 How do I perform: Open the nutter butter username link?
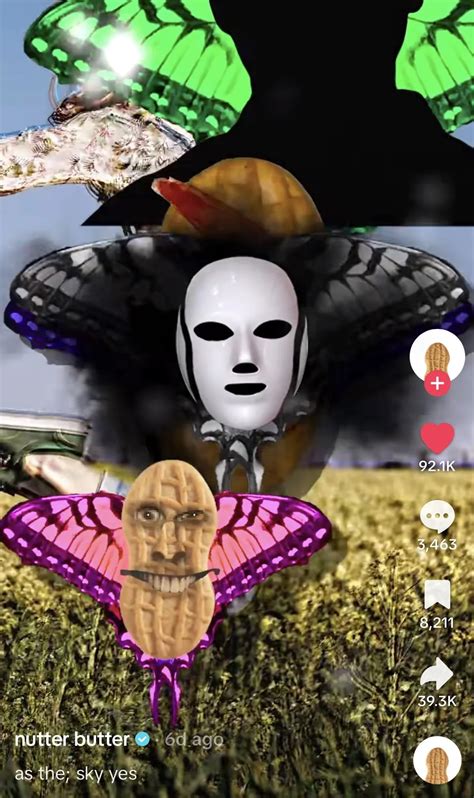coord(72,739)
